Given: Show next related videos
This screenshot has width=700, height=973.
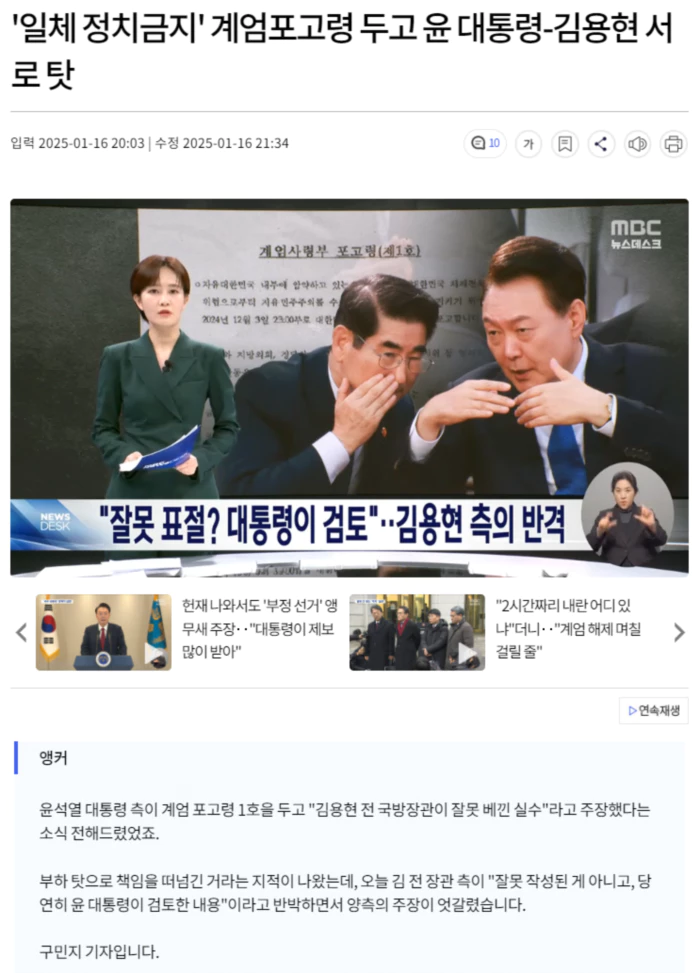Looking at the screenshot, I should tap(679, 632).
